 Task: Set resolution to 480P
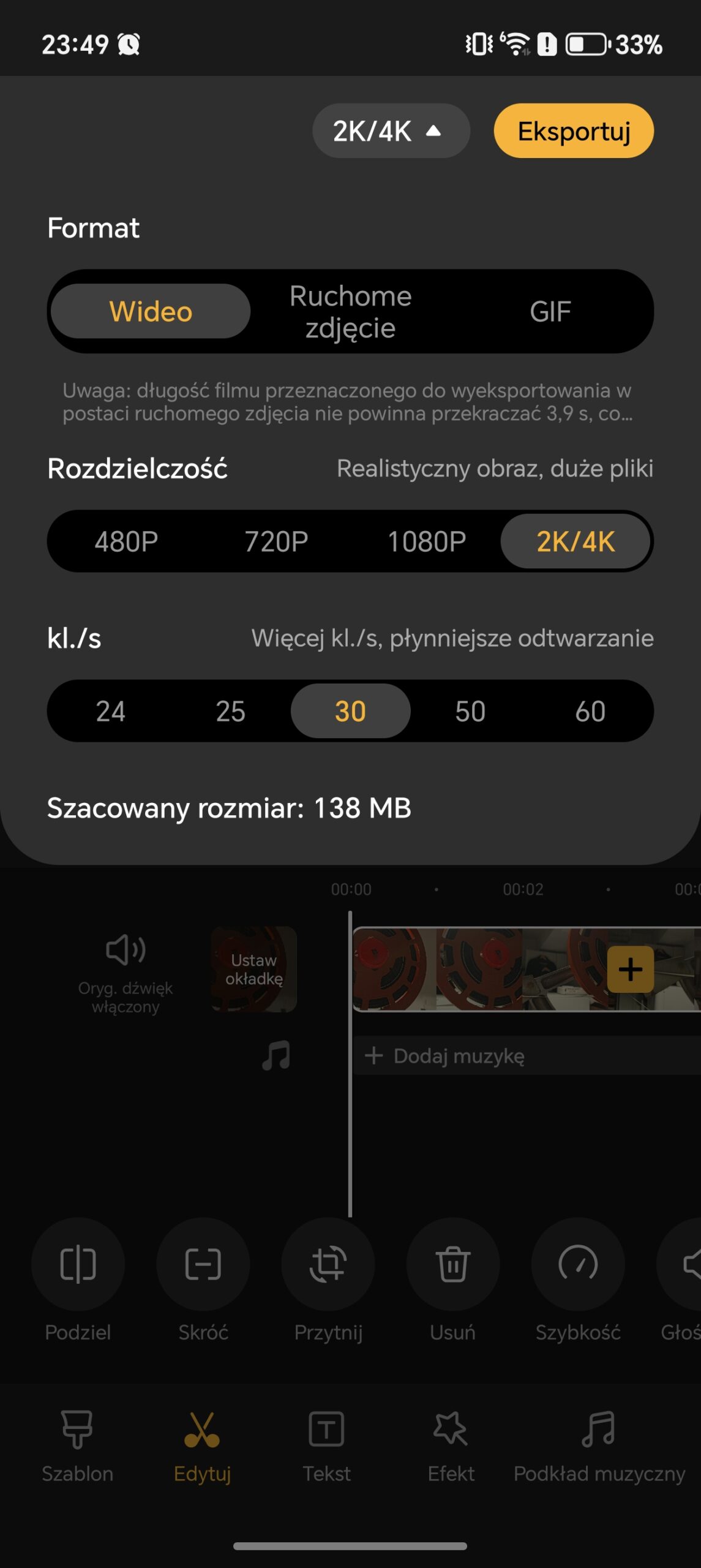(126, 541)
